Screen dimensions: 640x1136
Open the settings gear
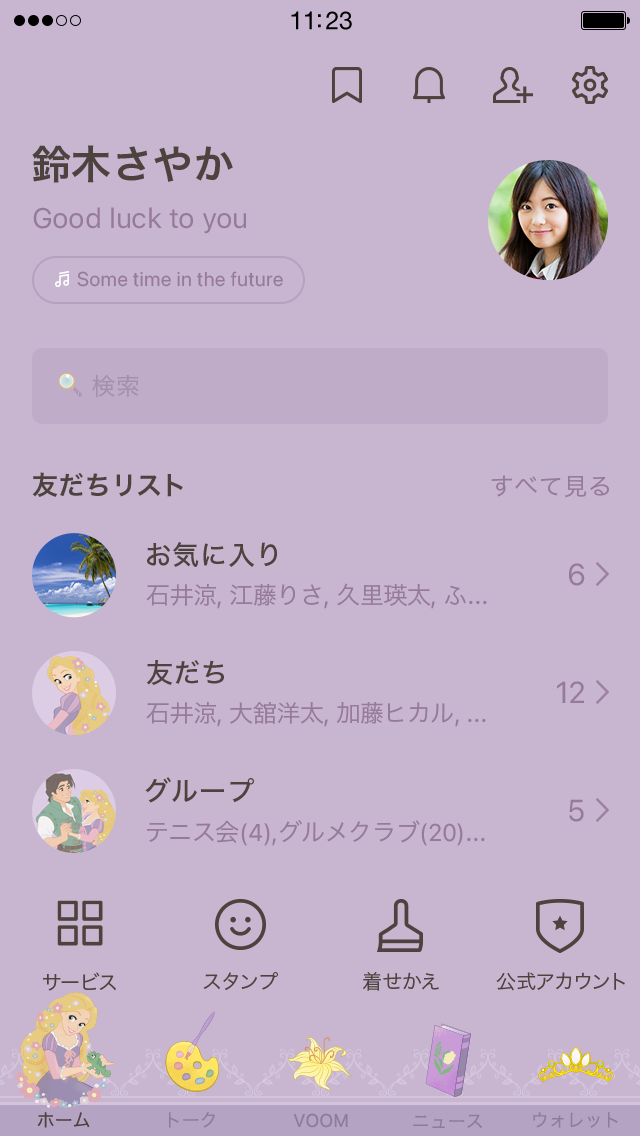590,86
